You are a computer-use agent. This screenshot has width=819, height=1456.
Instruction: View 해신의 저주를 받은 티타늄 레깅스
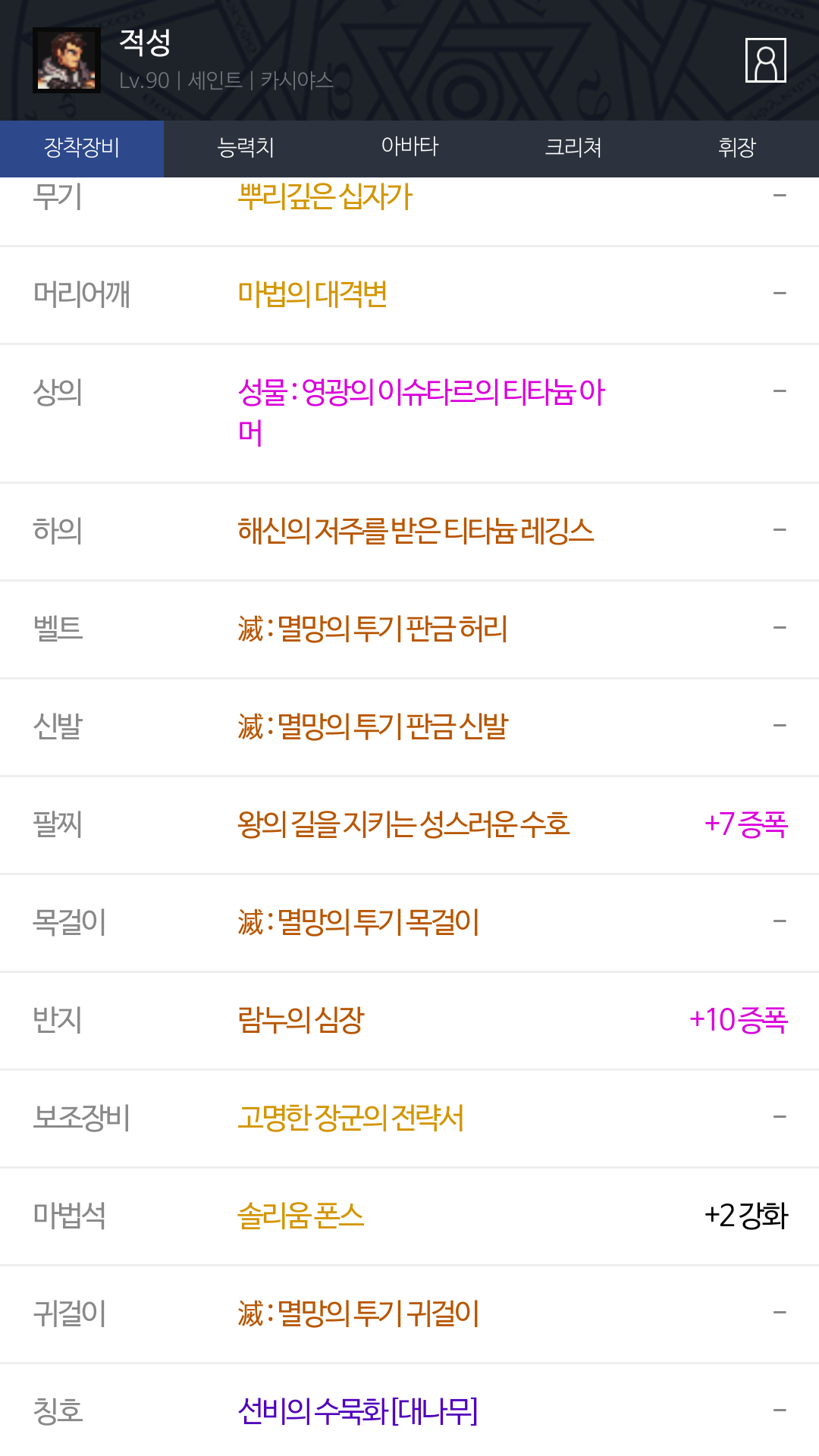click(416, 531)
